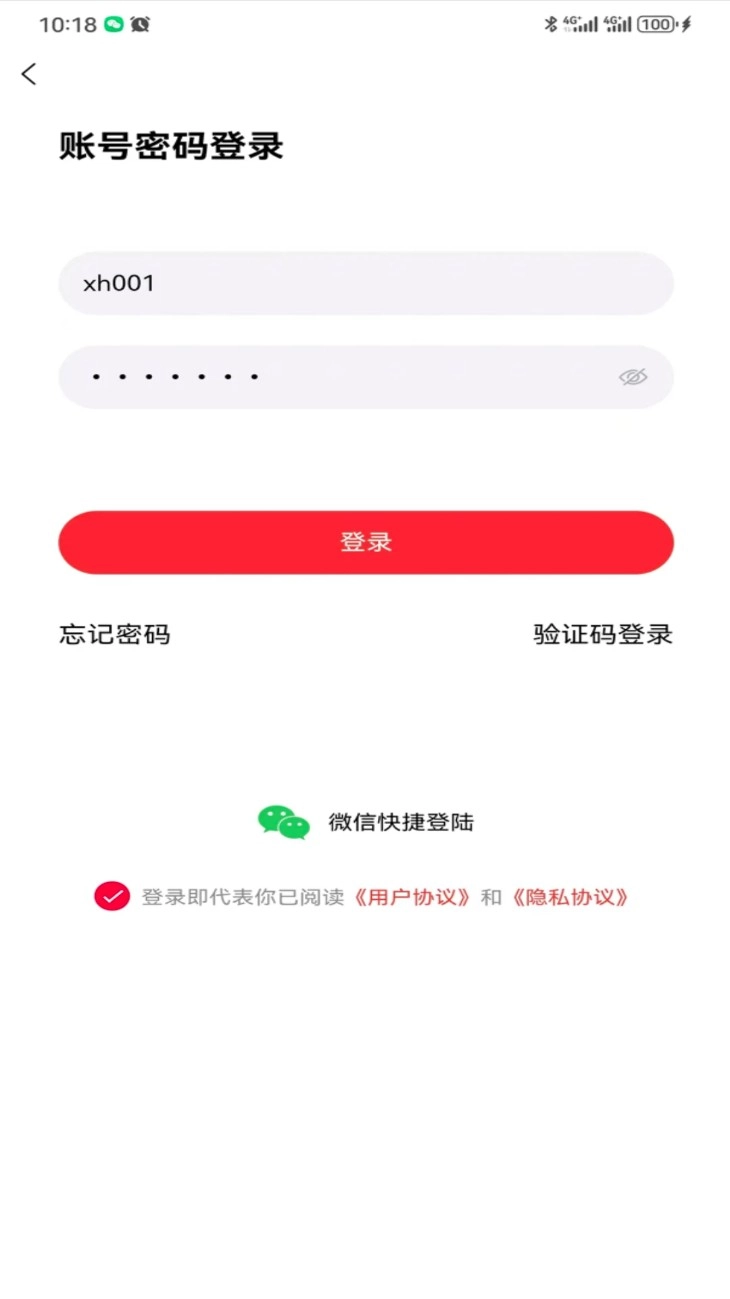Switch to 验证码登录 verification code login

click(602, 634)
